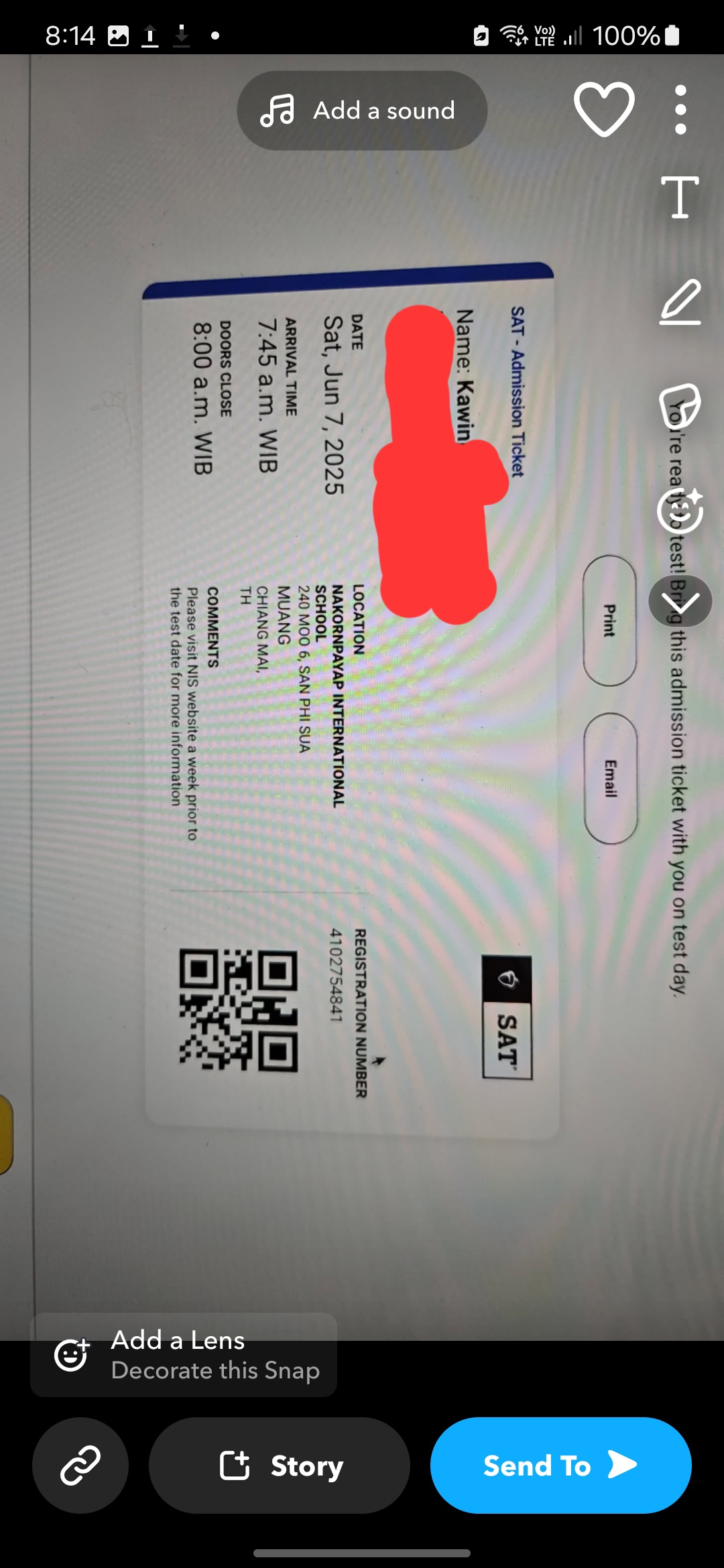Viewport: 724px width, 1568px height.
Task: Save snap with the heart icon
Action: tap(604, 109)
